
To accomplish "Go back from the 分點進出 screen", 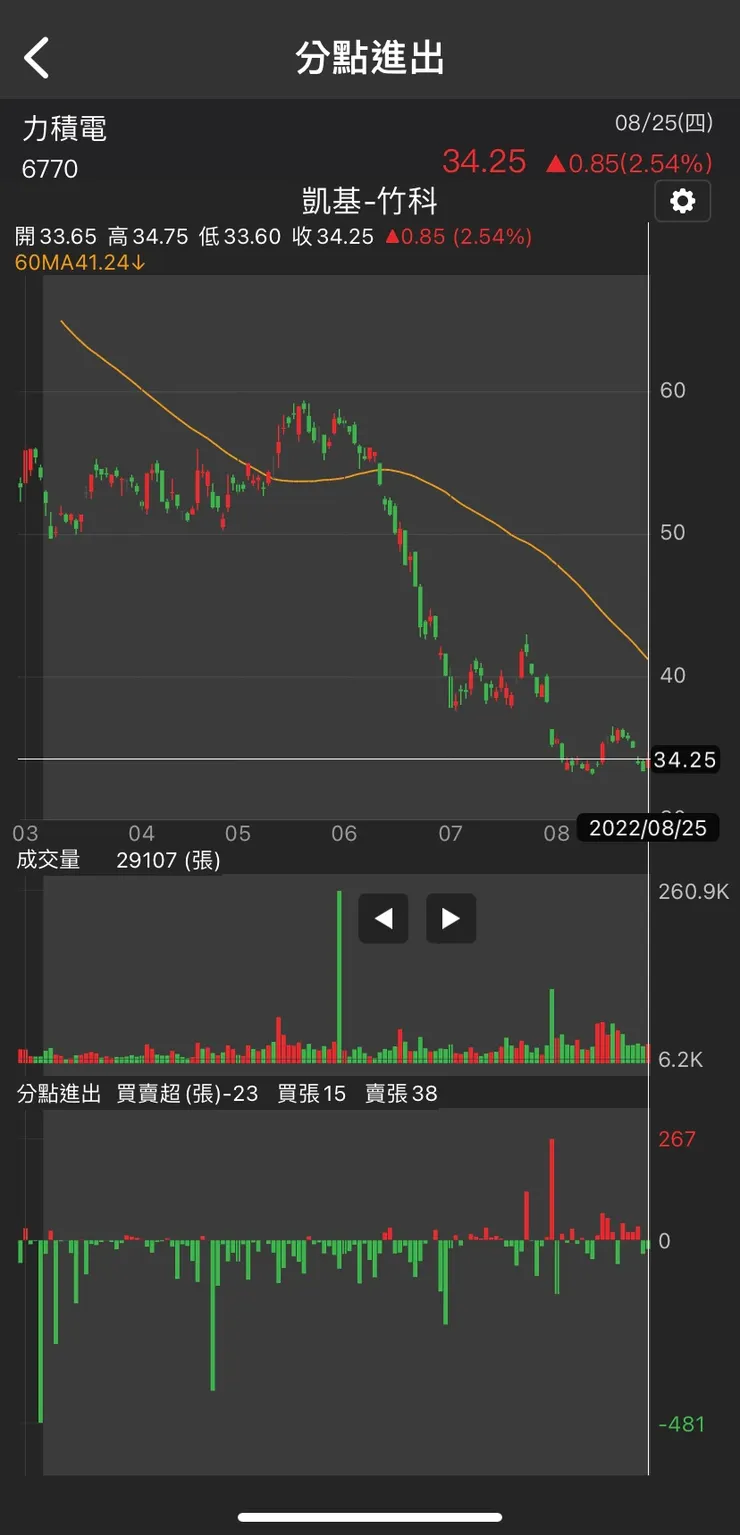I will tap(37, 58).
